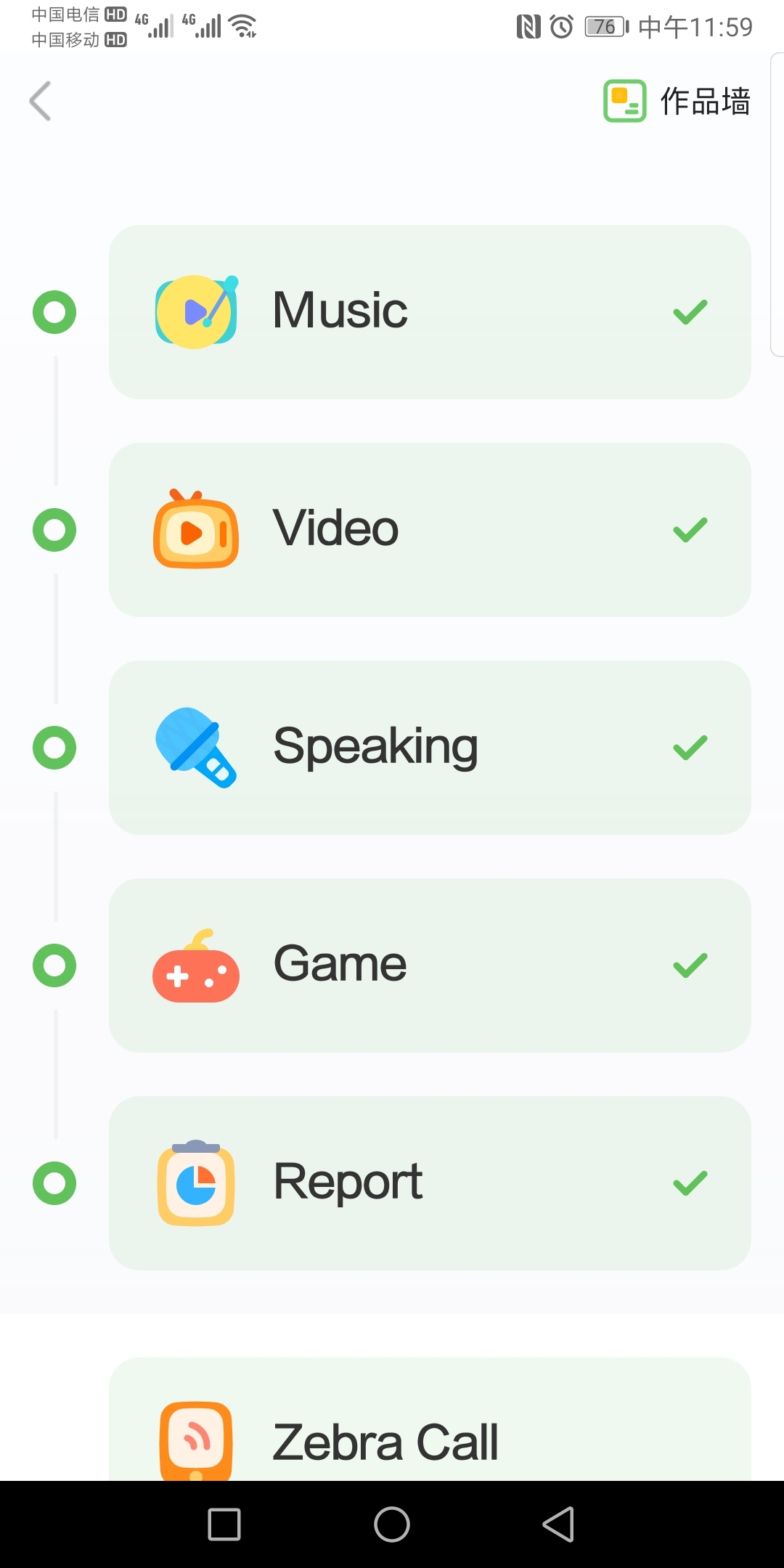Open recent apps from navigation bar

224,1524
